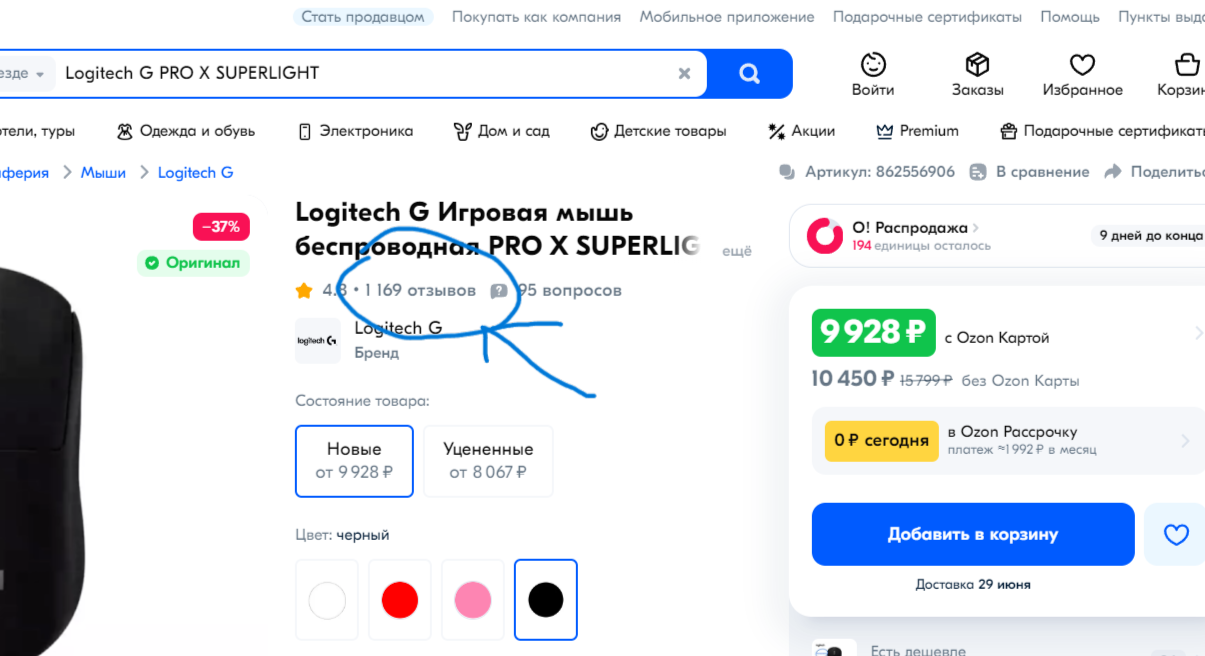Open the Стать продавцом link
The height and width of the screenshot is (656, 1205).
(x=363, y=17)
